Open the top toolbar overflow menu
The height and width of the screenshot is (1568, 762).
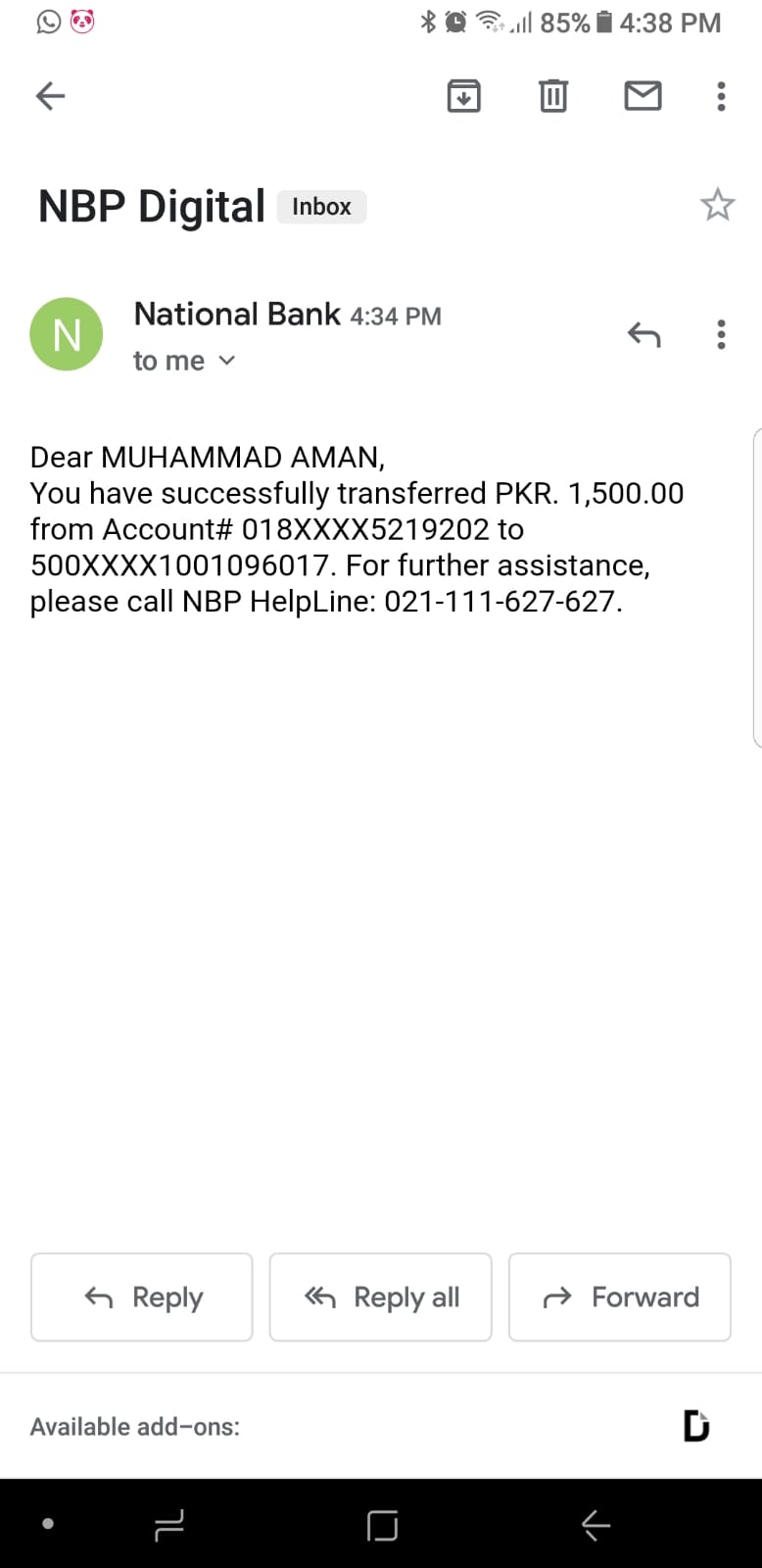click(721, 96)
